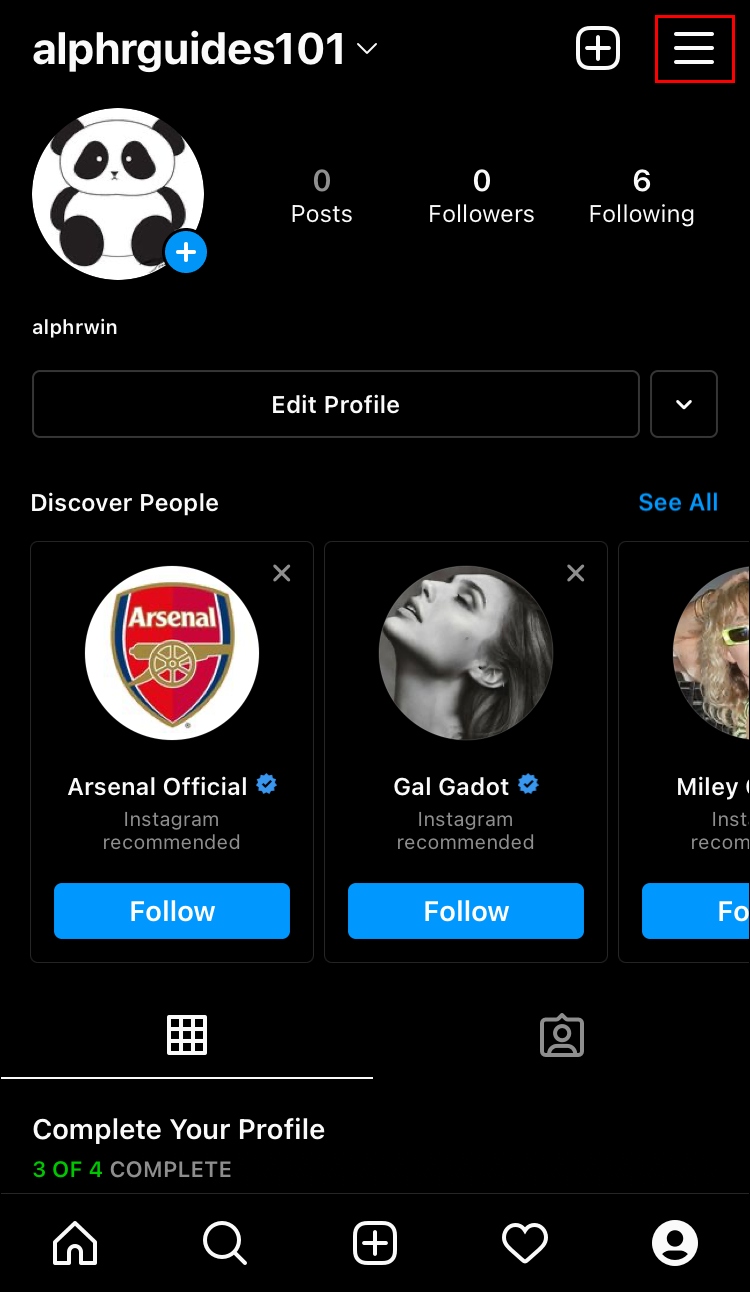Follow Gal Gadot
Image resolution: width=750 pixels, height=1292 pixels.
point(466,911)
